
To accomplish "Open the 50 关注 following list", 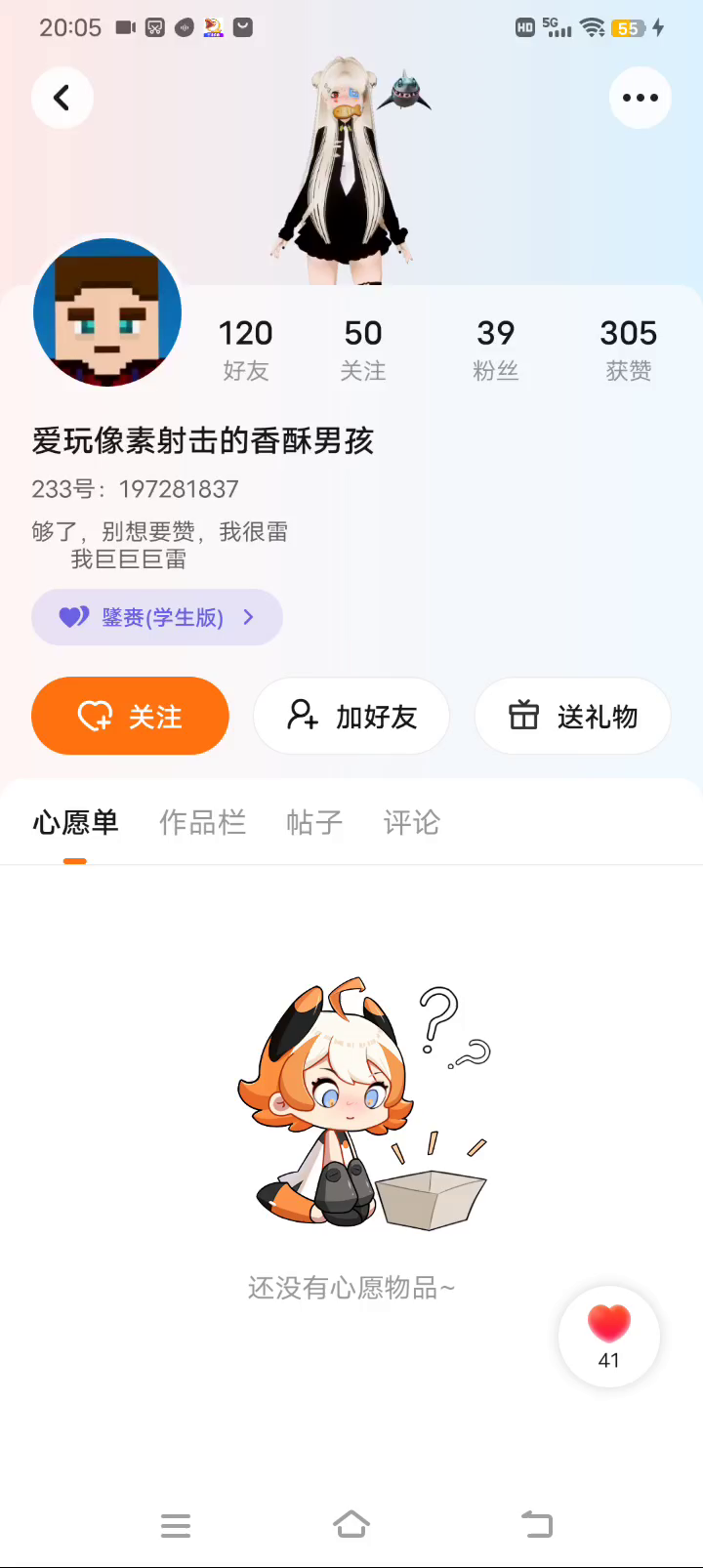I will click(362, 349).
